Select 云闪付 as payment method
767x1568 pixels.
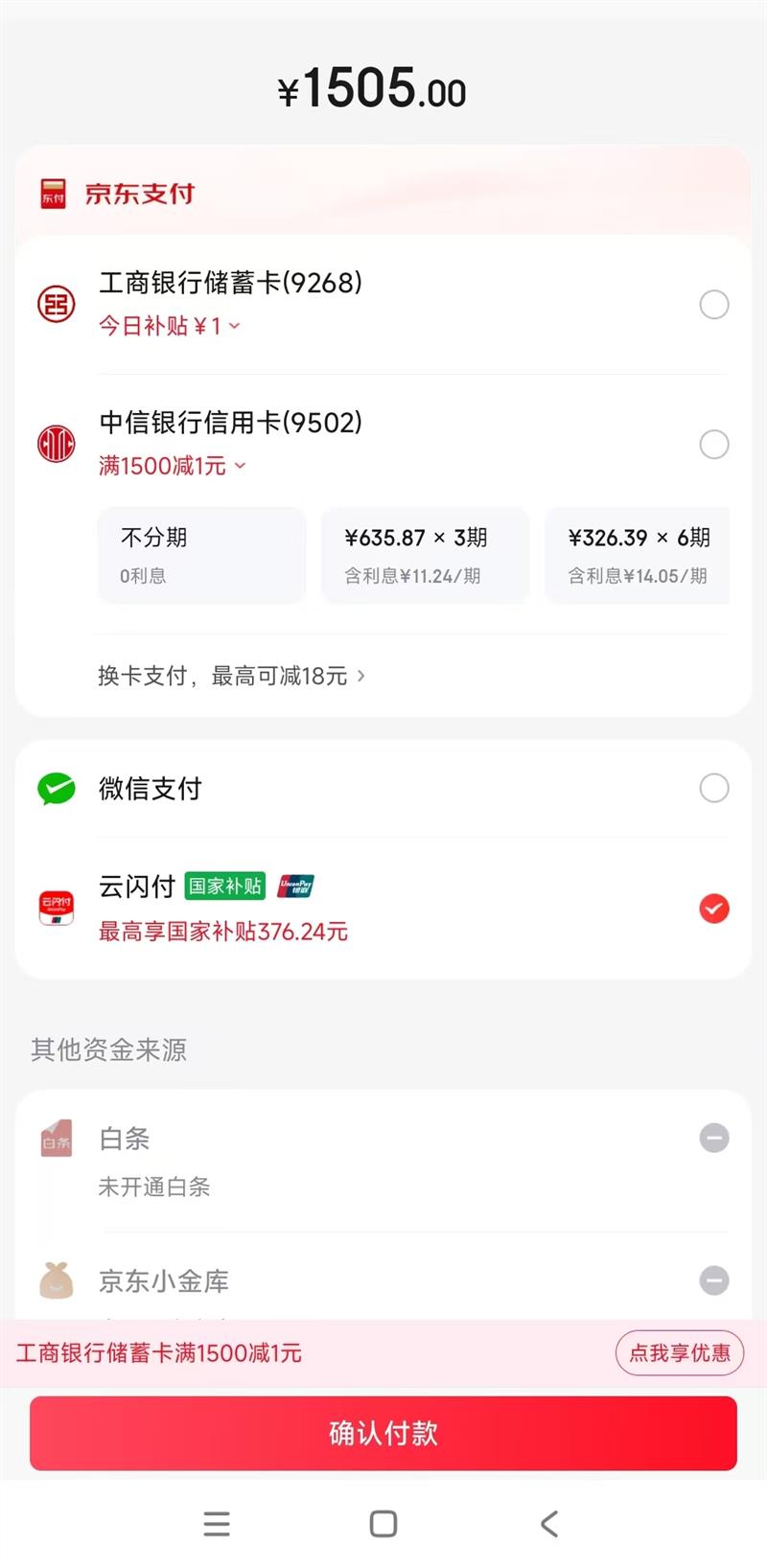[x=383, y=908]
